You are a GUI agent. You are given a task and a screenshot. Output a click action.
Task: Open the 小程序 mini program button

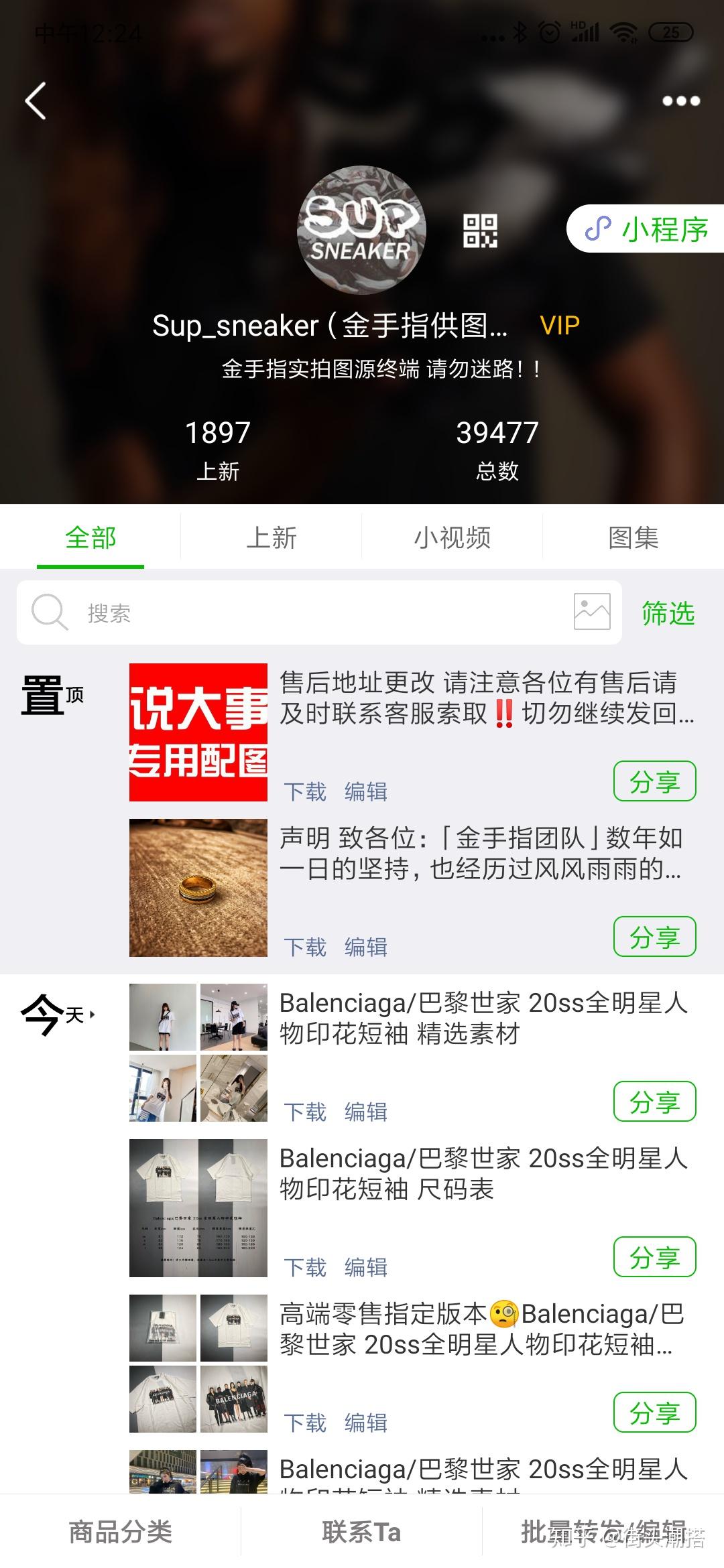647,229
